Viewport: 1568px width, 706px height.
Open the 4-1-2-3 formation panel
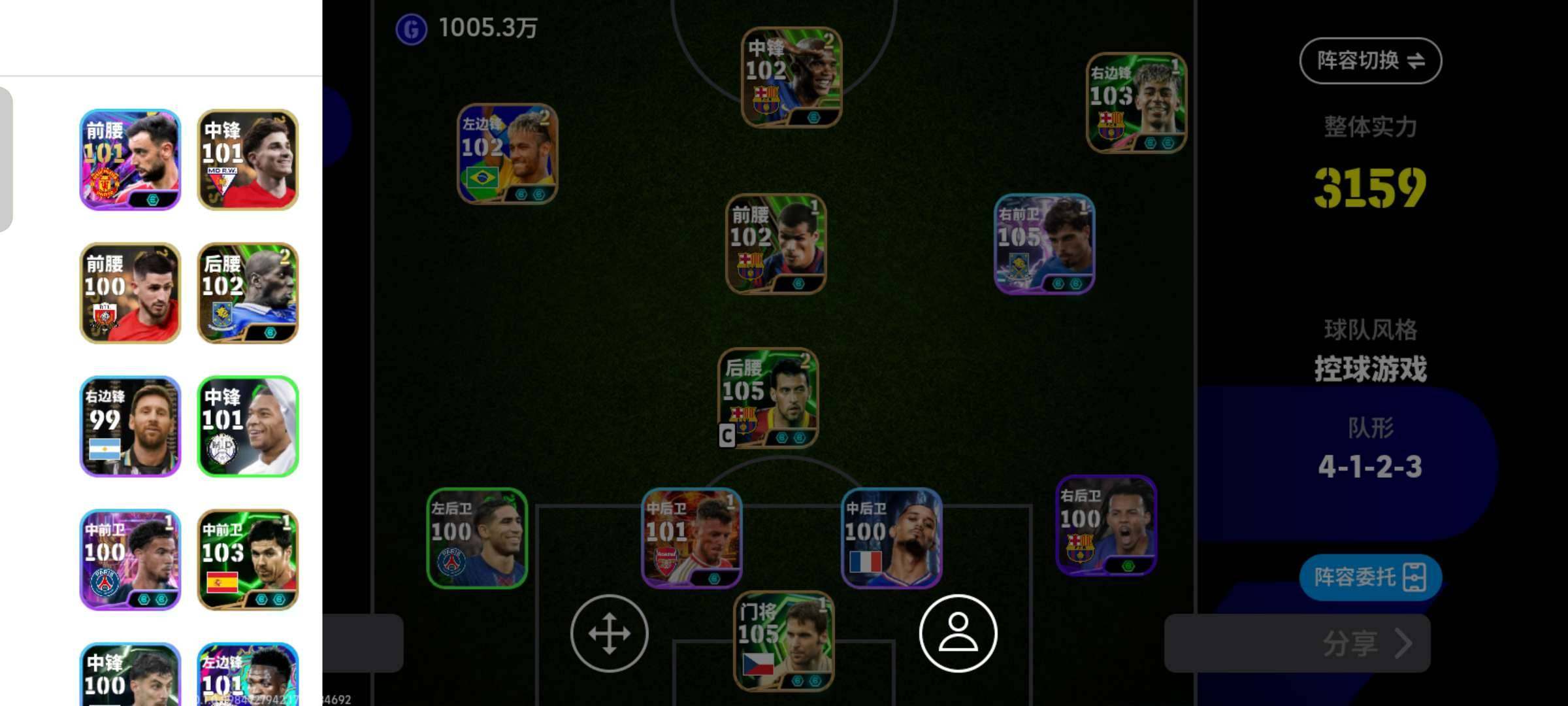click(1370, 451)
